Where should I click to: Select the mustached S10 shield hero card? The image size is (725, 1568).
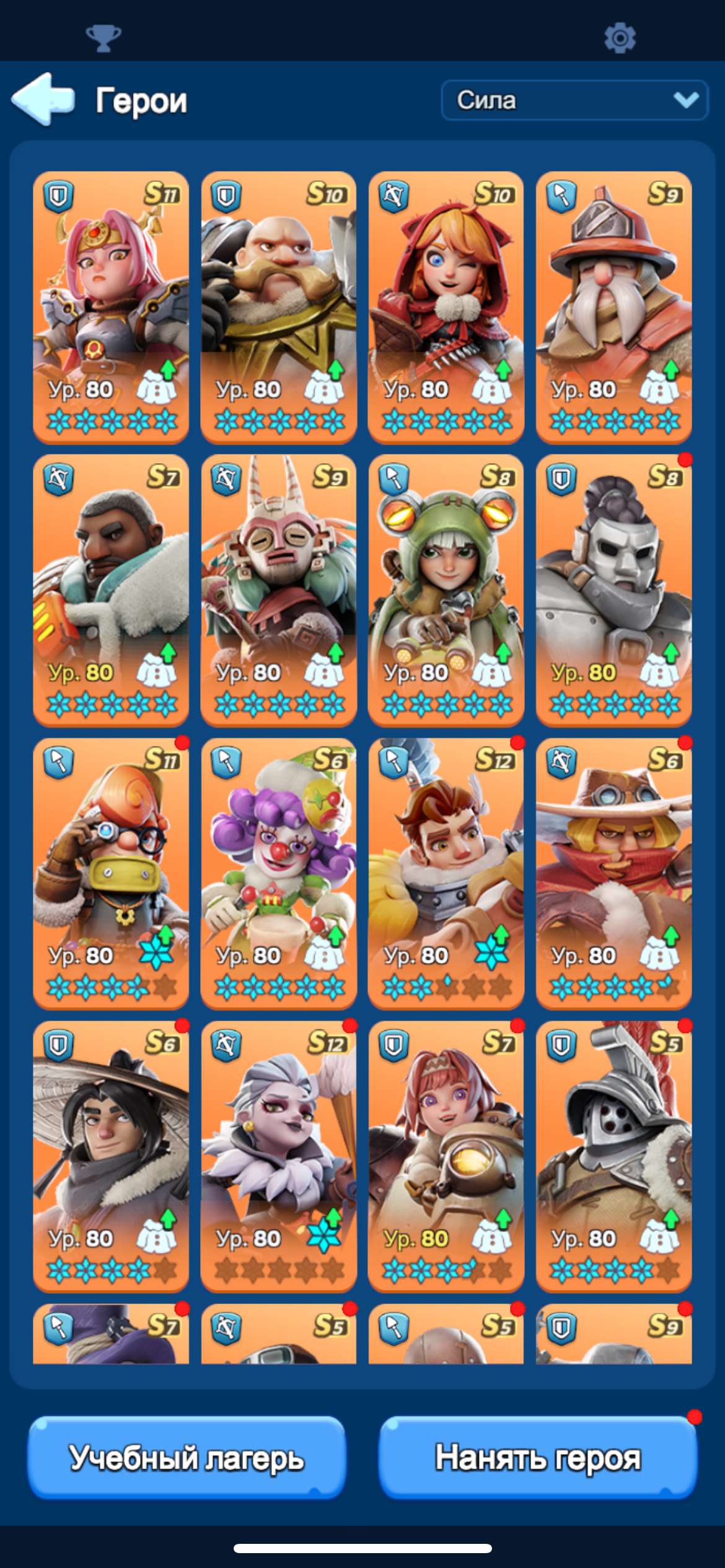[279, 307]
